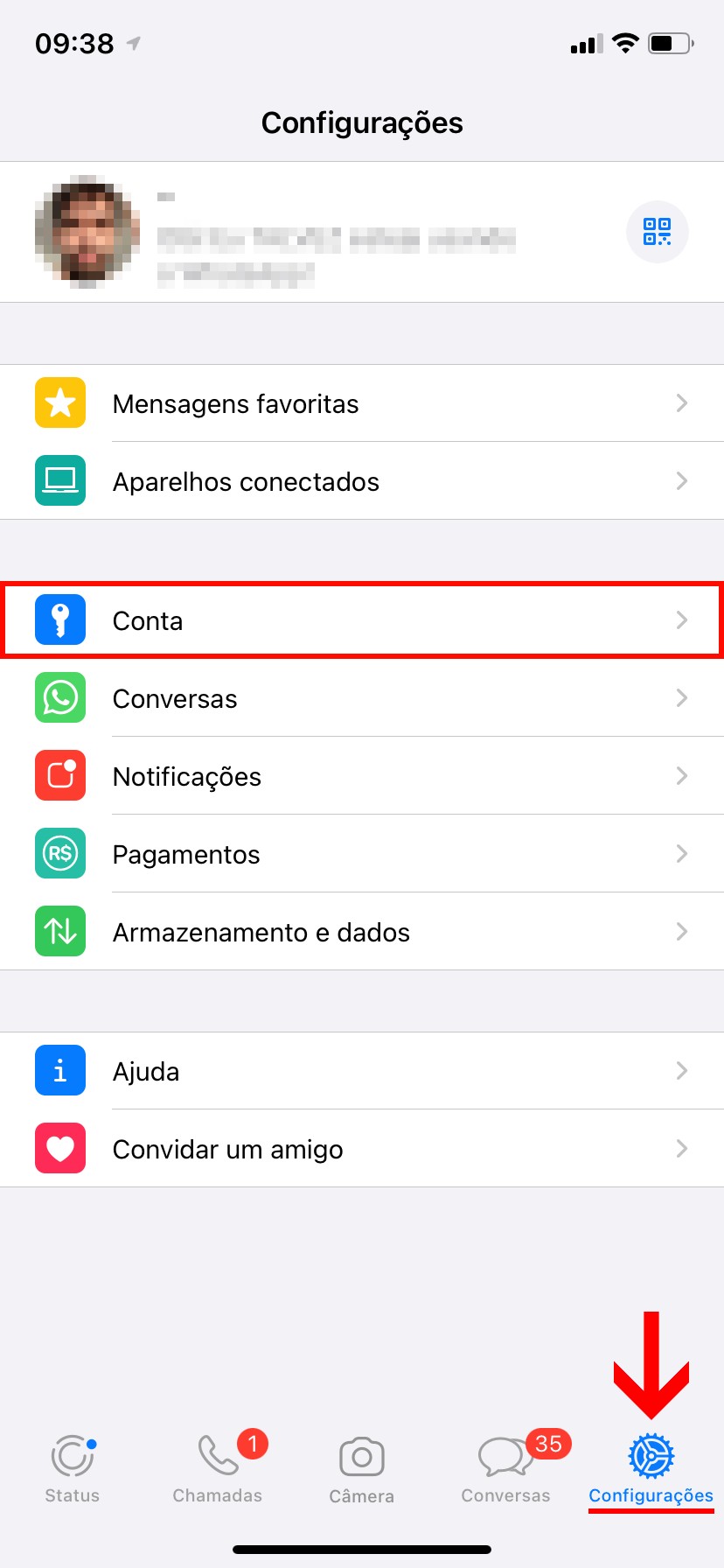The height and width of the screenshot is (1568, 724).
Task: Open Conversas settings row
Action: [x=362, y=698]
